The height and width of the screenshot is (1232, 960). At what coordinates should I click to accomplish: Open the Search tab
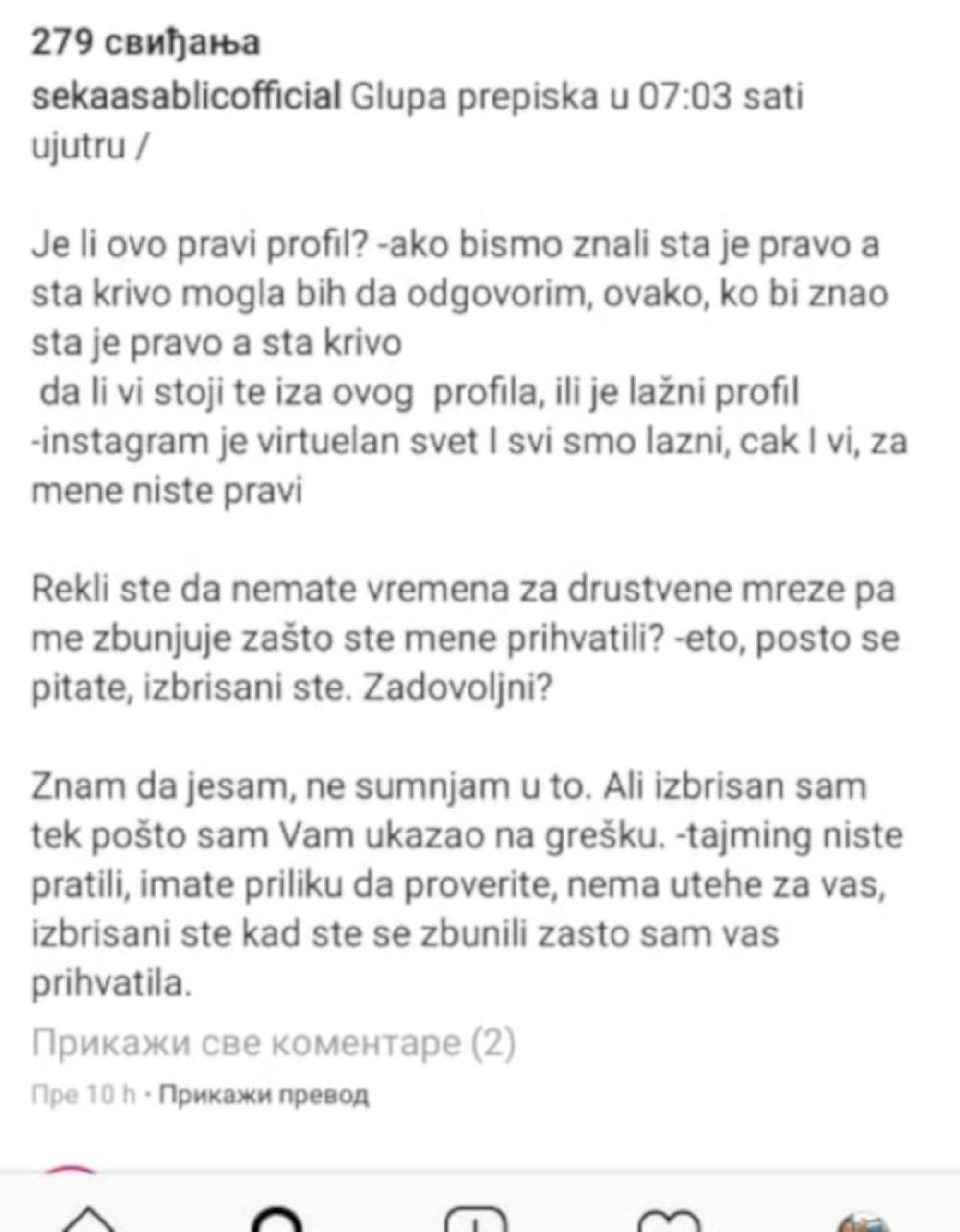[x=278, y=1220]
